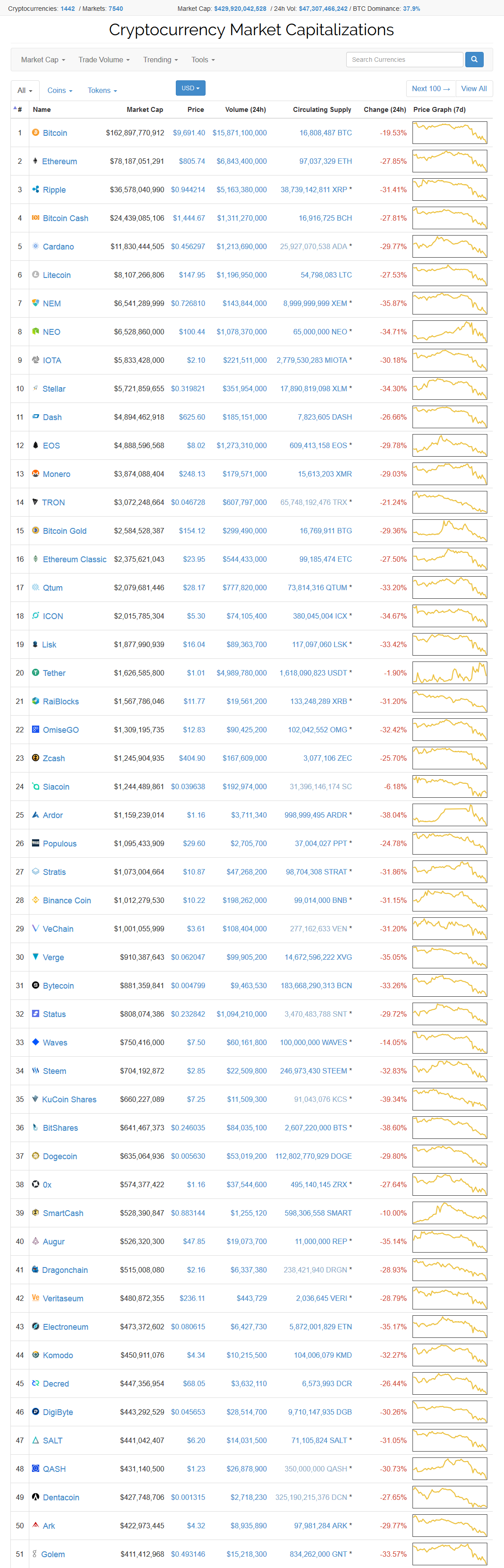Tap the blue search magnifier button
This screenshot has height=1568, width=504.
point(474,60)
